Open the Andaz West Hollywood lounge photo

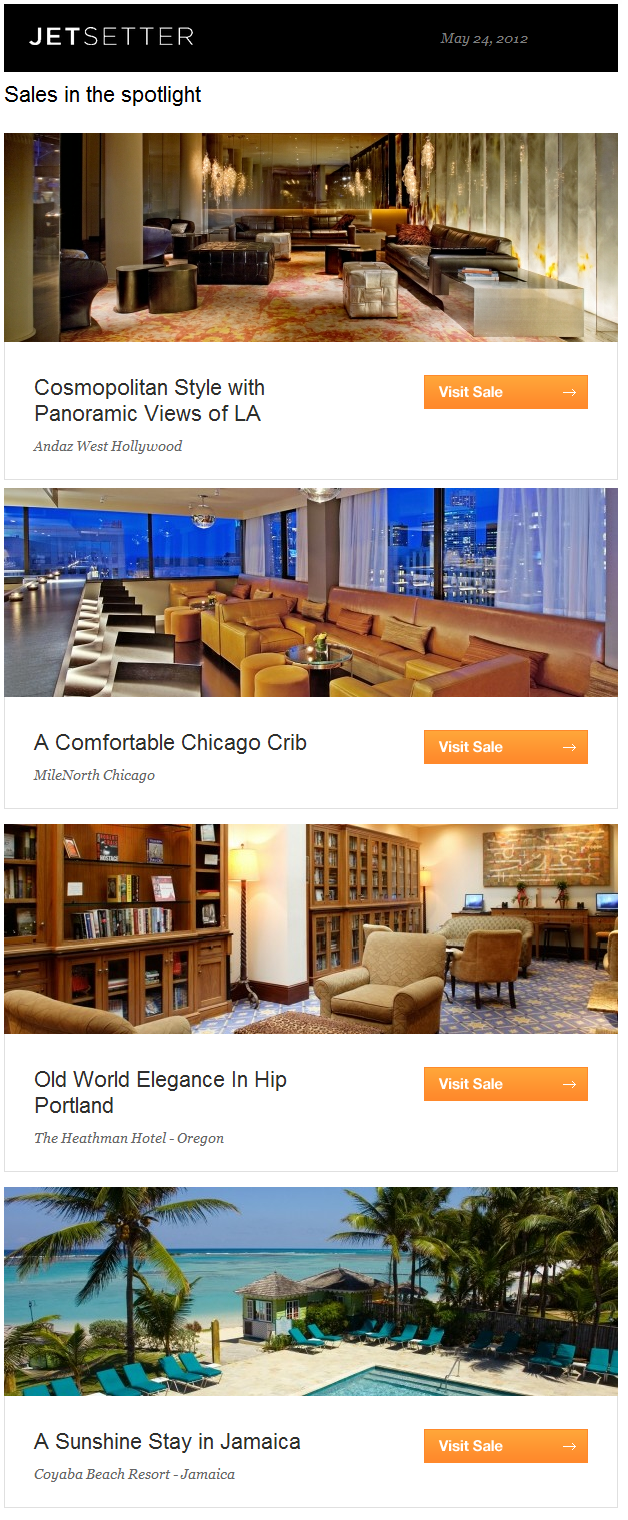(x=311, y=238)
